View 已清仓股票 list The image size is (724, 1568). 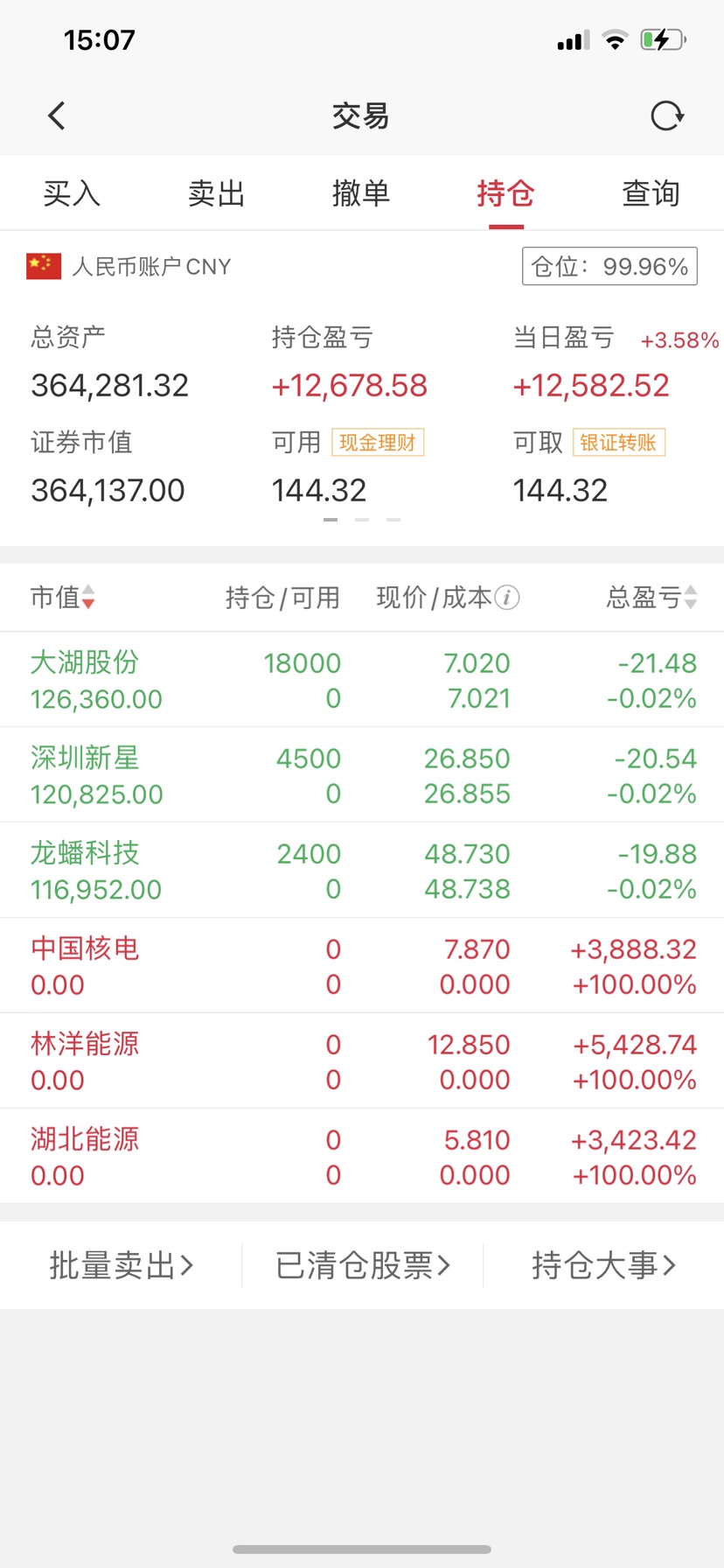pyautogui.click(x=362, y=1265)
